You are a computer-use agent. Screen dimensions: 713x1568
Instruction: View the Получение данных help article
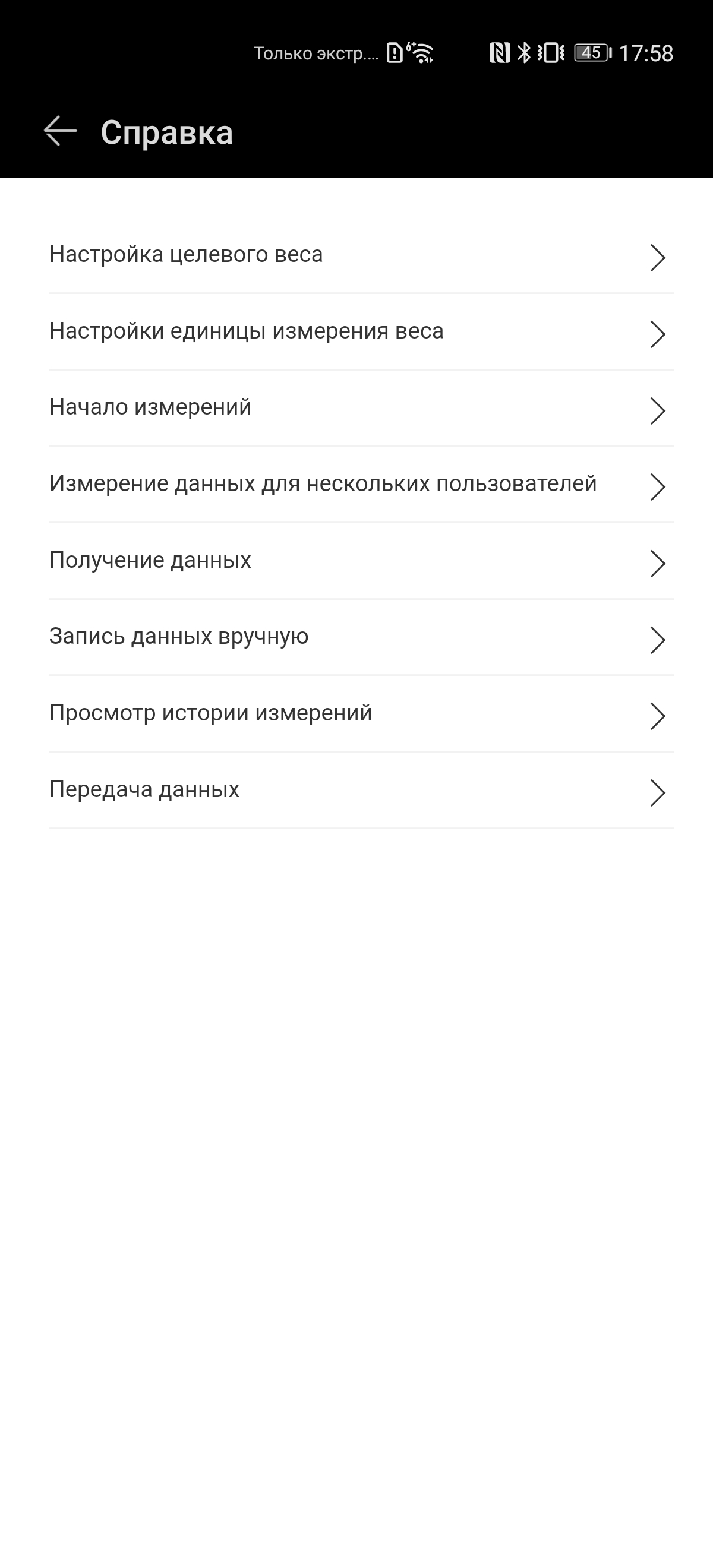click(x=361, y=561)
